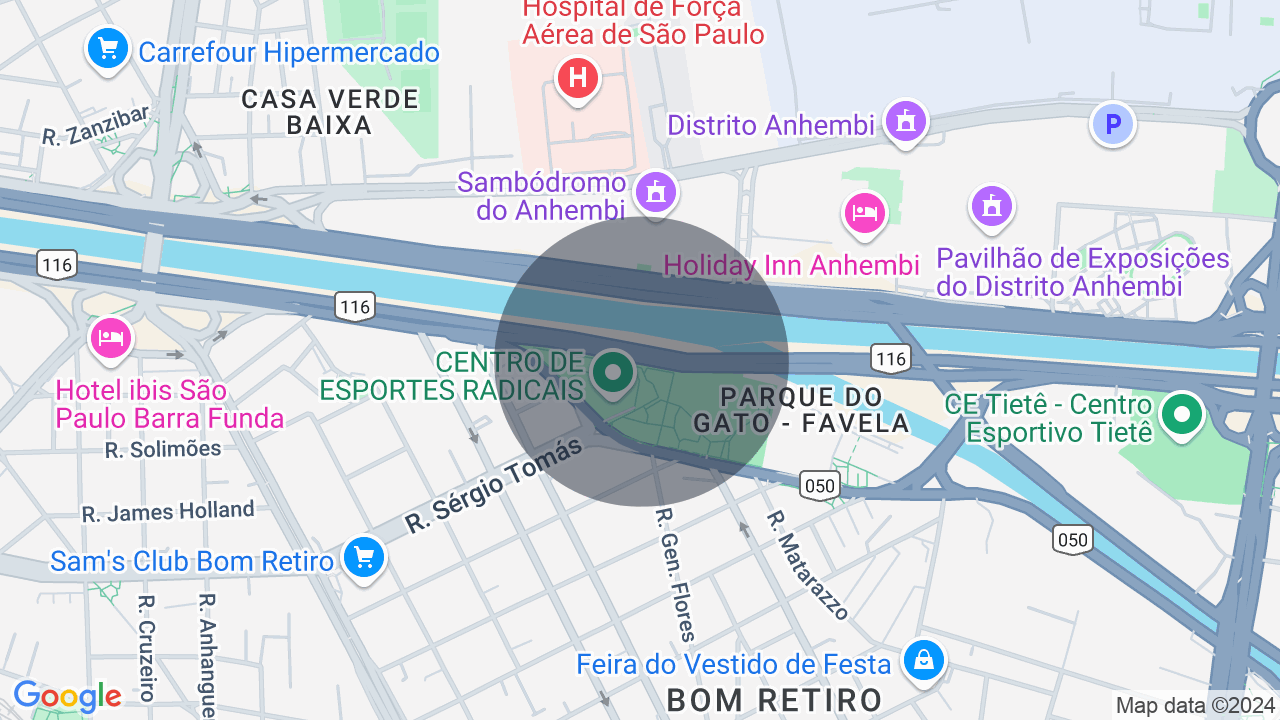Tap Hotel ibis São Paulo Barra Funda pin
This screenshot has width=1280, height=720.
click(111, 337)
